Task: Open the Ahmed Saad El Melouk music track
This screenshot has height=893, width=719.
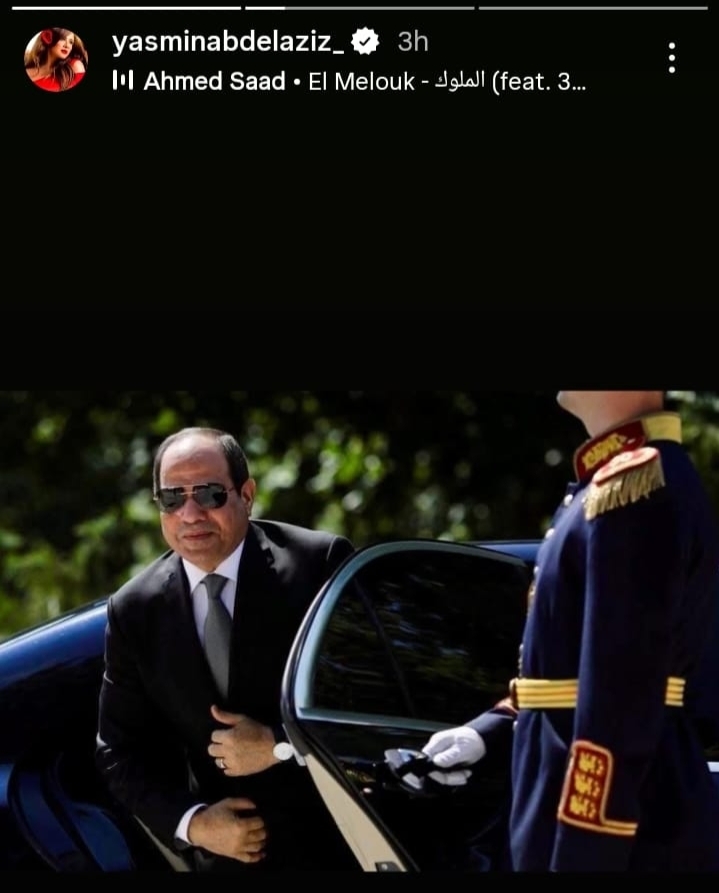Action: [x=350, y=82]
